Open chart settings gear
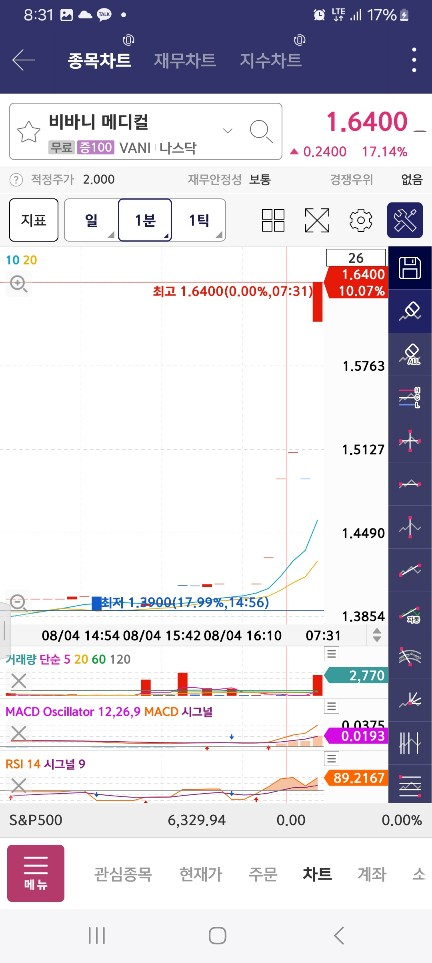 pyautogui.click(x=361, y=220)
